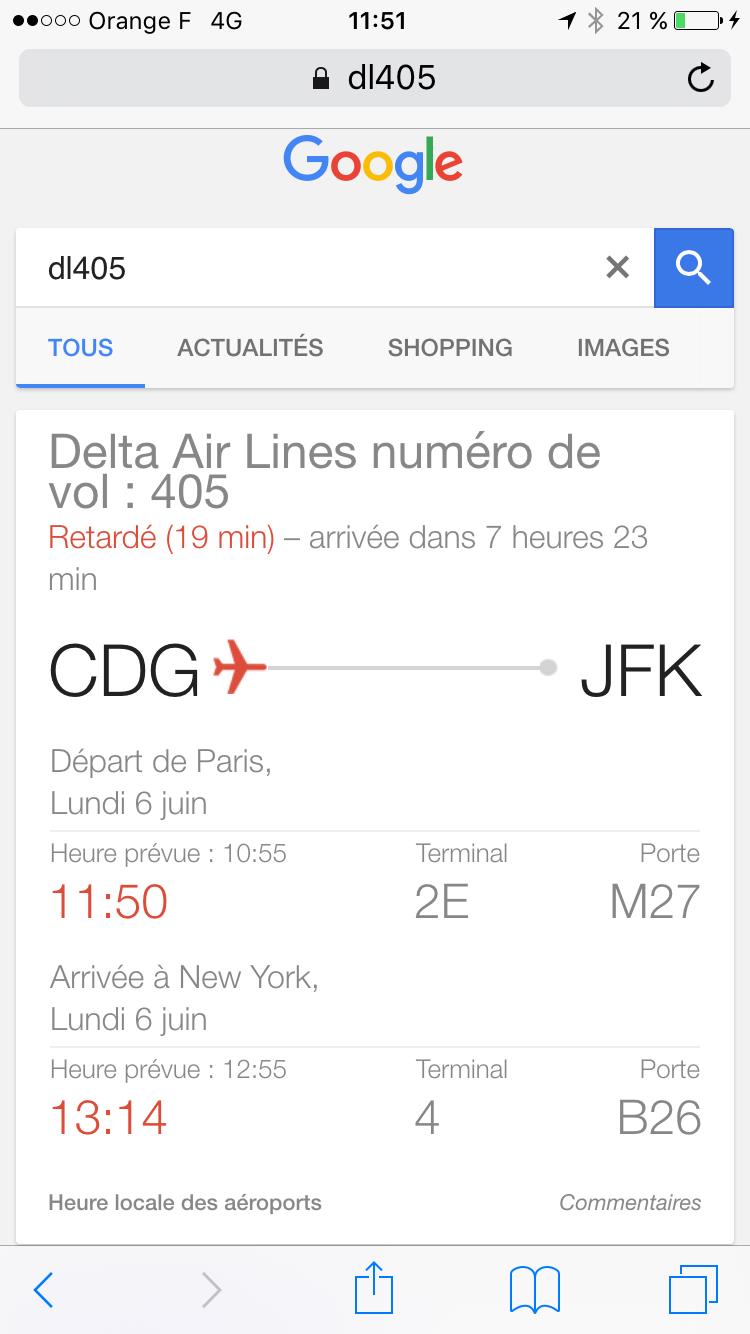Clear the search query with the X
This screenshot has width=750, height=1334.
pyautogui.click(x=618, y=267)
